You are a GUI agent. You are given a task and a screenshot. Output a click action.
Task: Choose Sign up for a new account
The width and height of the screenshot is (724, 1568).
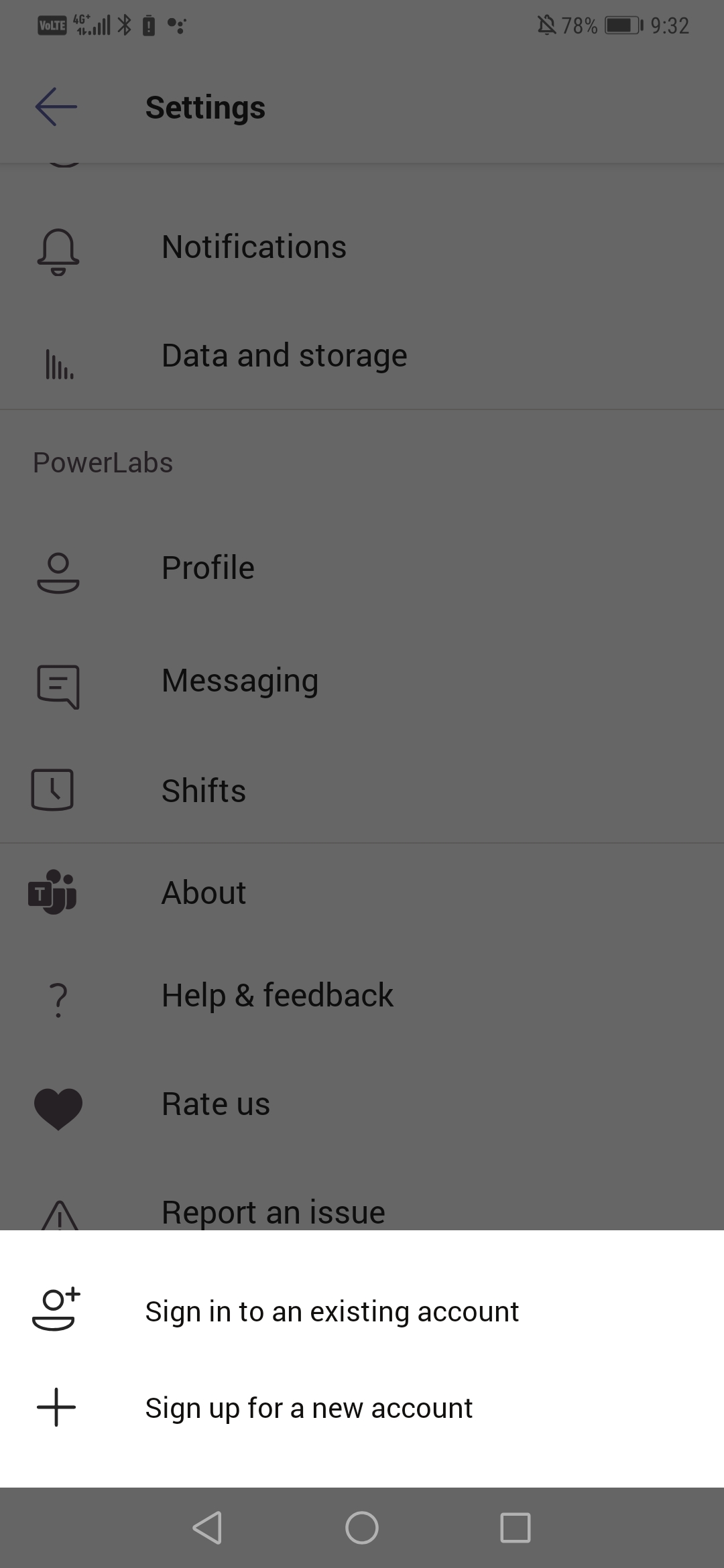[309, 1408]
